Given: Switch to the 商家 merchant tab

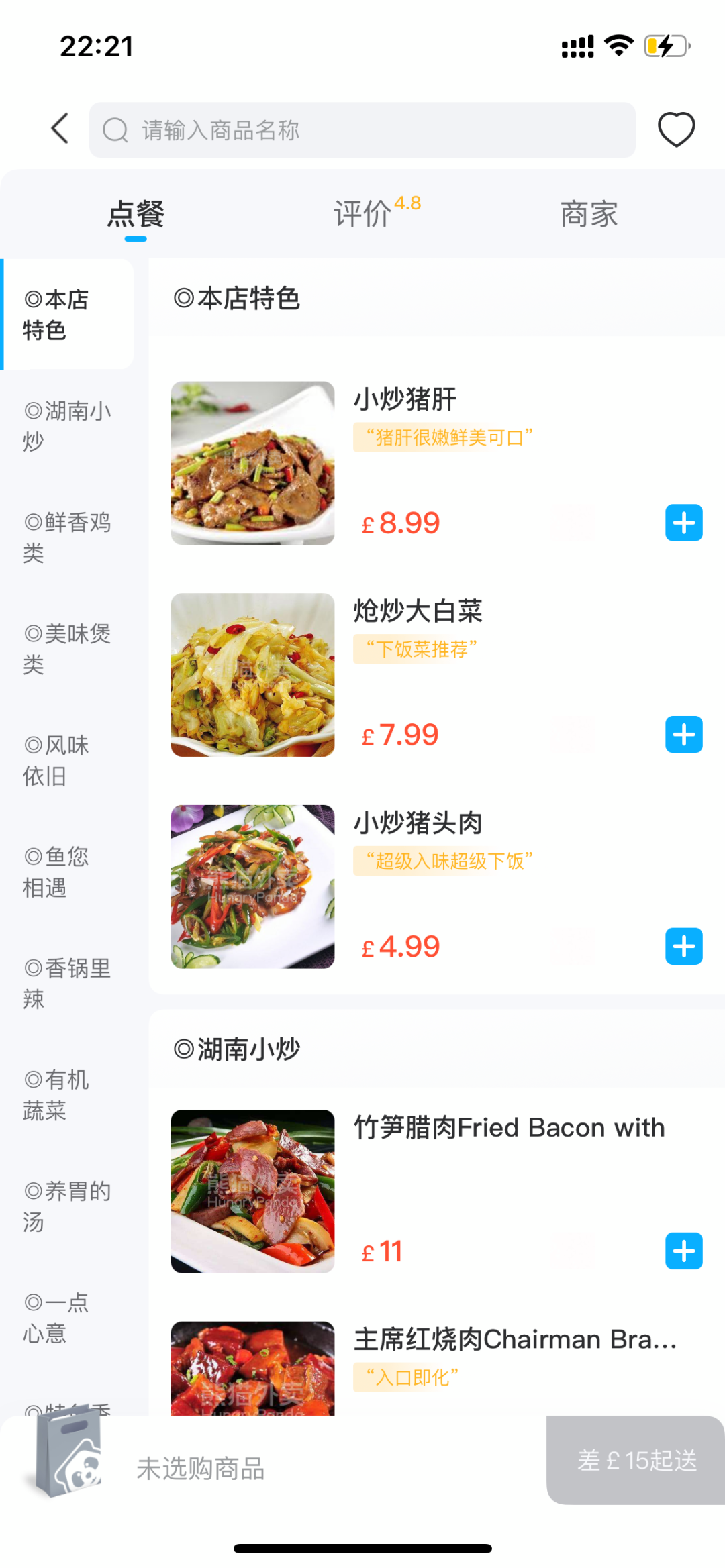Looking at the screenshot, I should 589,215.
